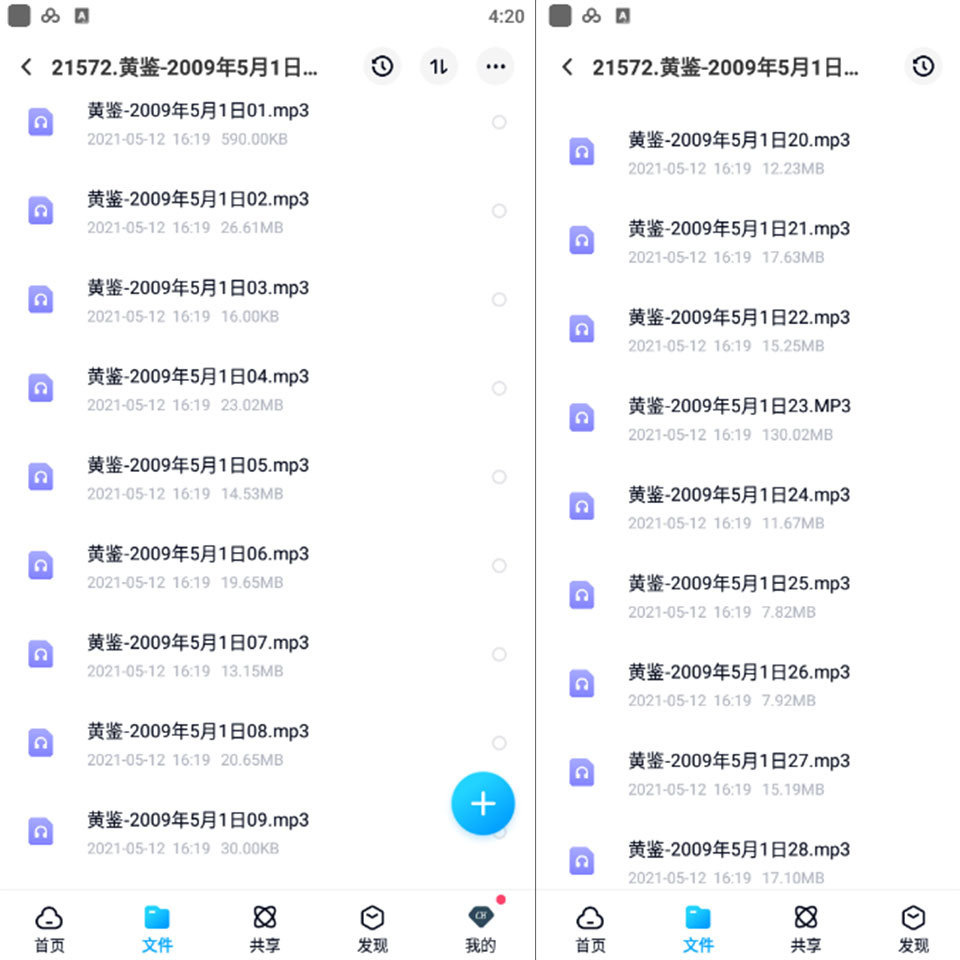The image size is (960, 960).
Task: Select the circle next to 黄鉴-2009年5月1日04.mp3
Action: [499, 388]
